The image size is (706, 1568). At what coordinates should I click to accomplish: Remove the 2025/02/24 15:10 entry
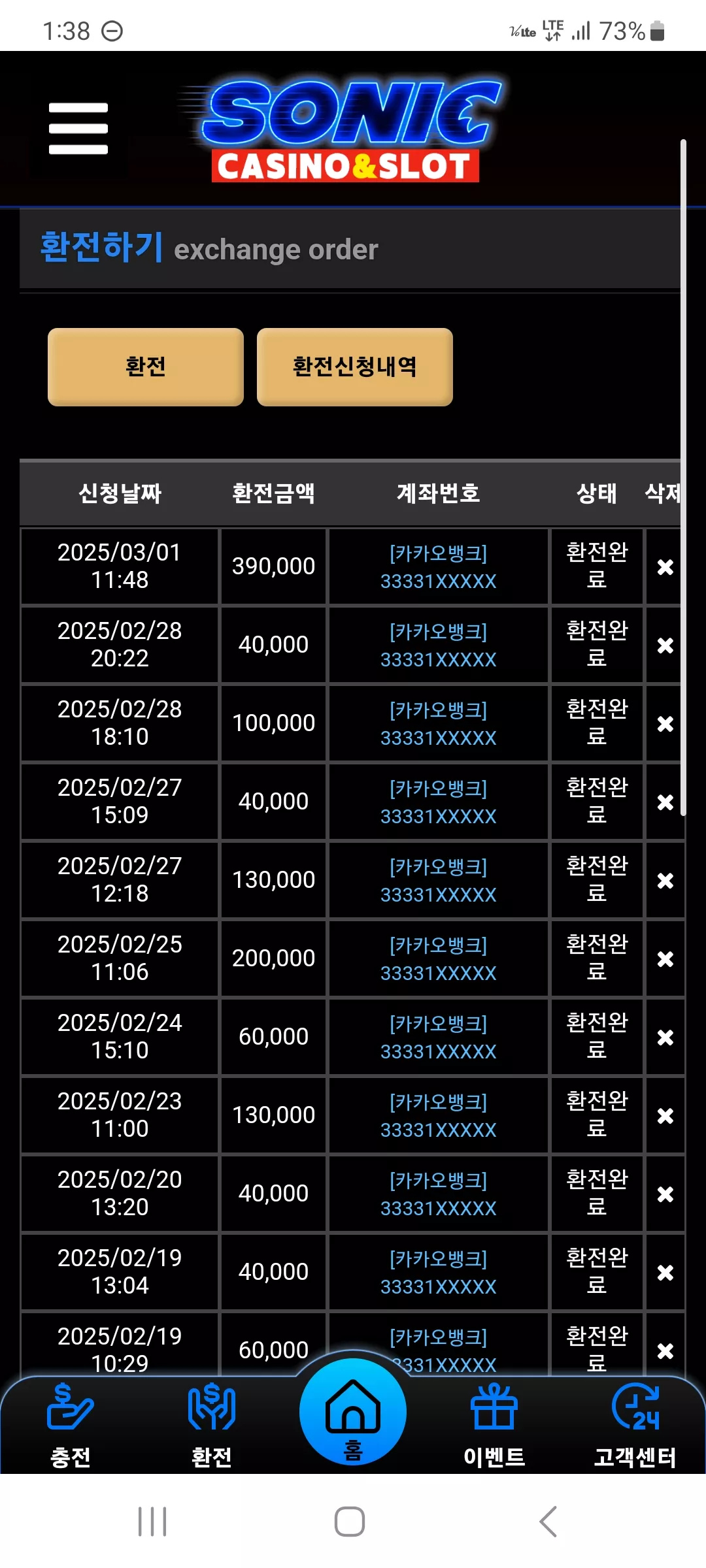click(665, 1037)
